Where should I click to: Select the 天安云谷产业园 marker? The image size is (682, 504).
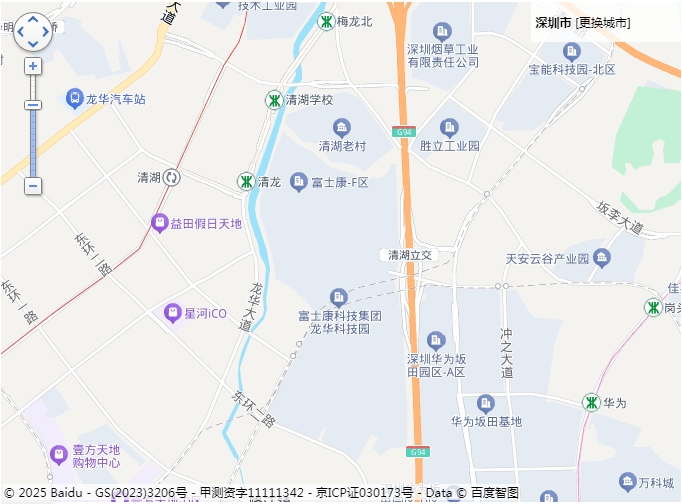601,259
